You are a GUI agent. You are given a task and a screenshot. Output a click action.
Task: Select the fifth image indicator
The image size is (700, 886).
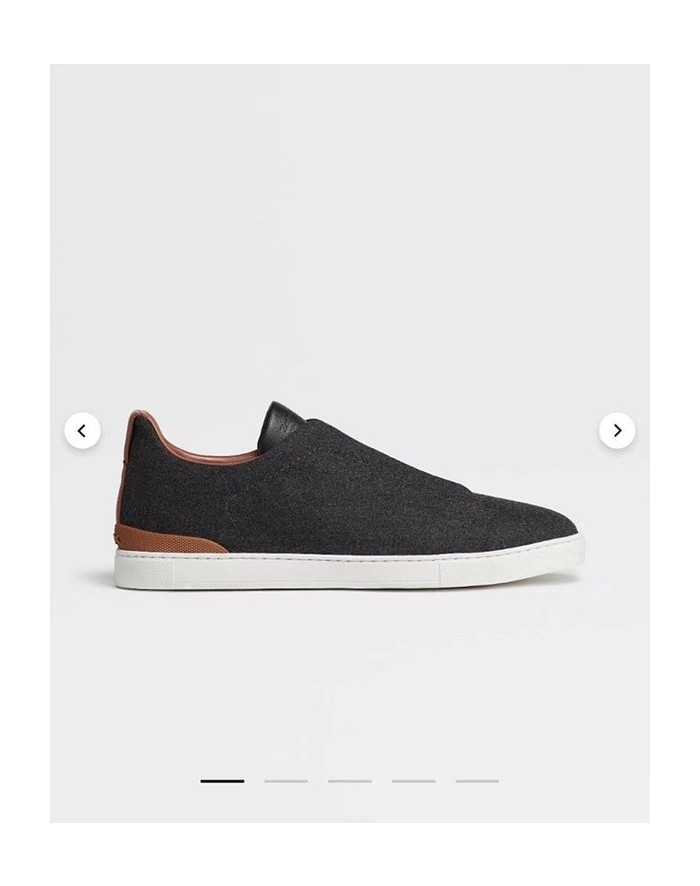click(x=477, y=781)
